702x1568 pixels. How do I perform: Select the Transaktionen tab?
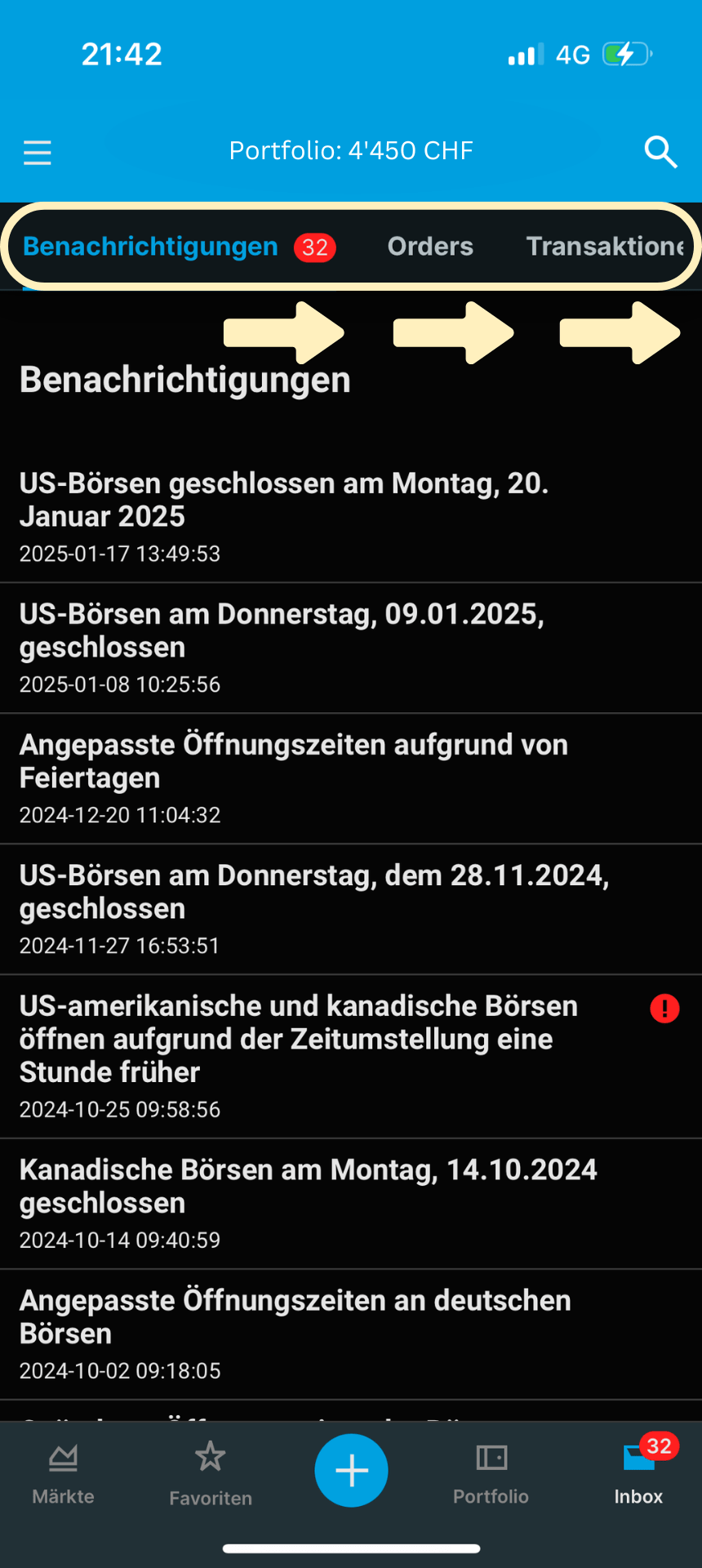coord(605,247)
